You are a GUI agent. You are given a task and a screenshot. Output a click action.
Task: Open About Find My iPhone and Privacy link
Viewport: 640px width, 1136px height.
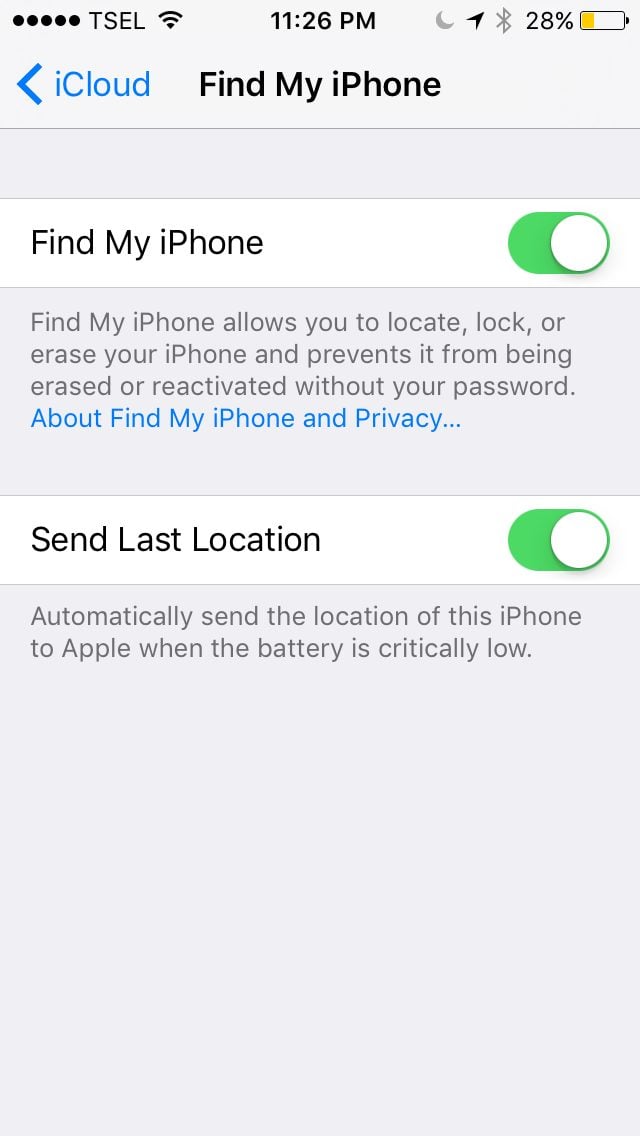246,418
